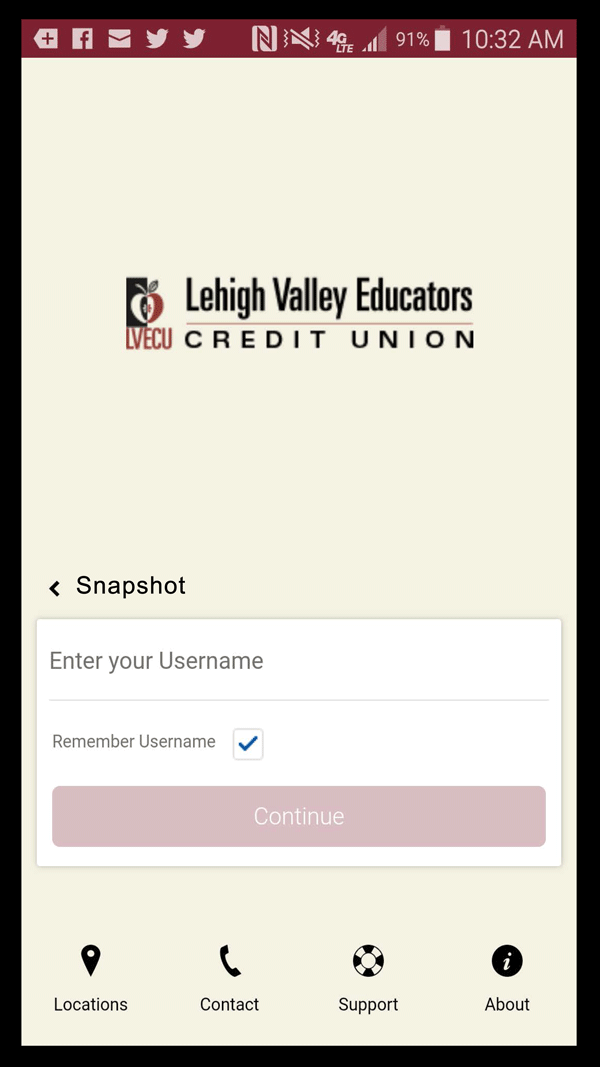View the About info page
The width and height of the screenshot is (600, 1067).
[x=507, y=978]
